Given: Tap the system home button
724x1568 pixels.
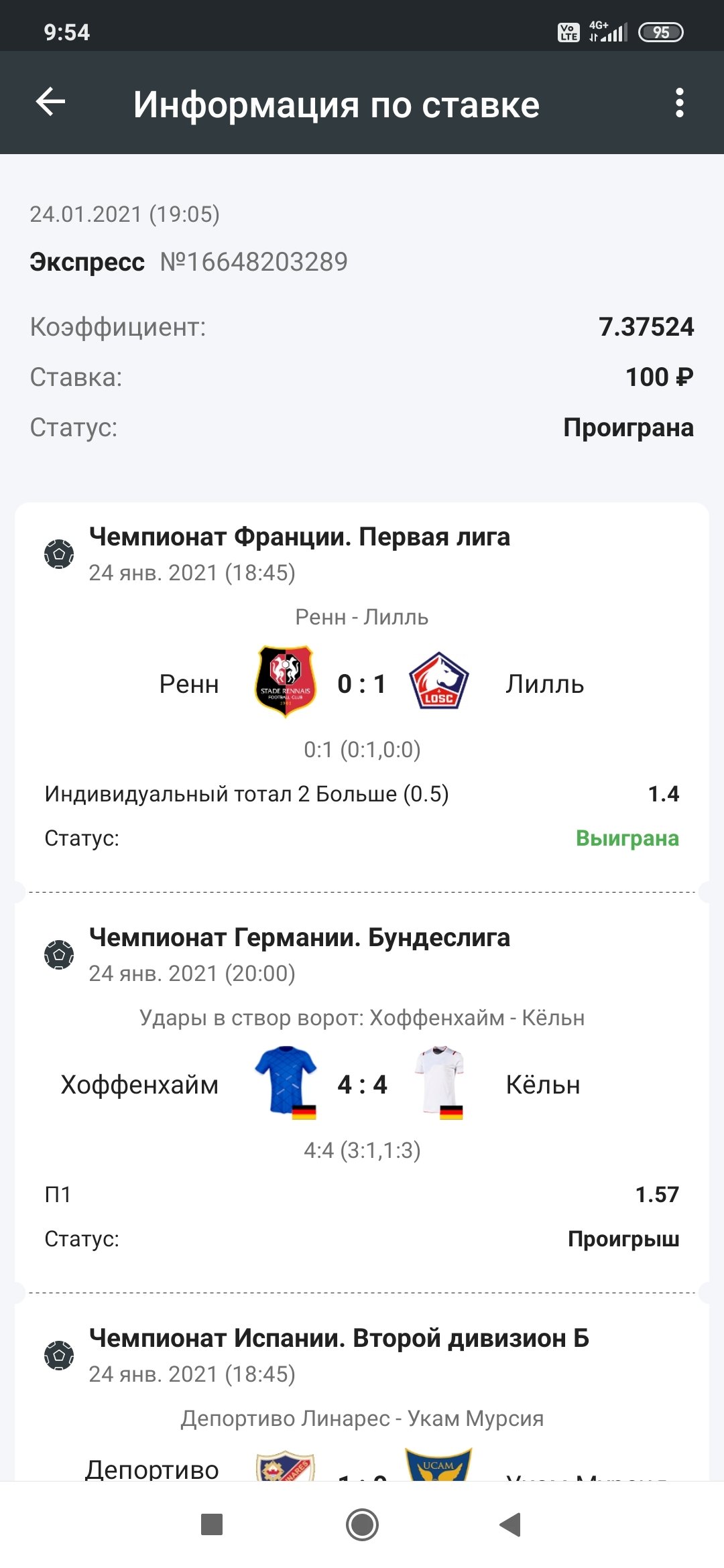Looking at the screenshot, I should click(362, 1525).
